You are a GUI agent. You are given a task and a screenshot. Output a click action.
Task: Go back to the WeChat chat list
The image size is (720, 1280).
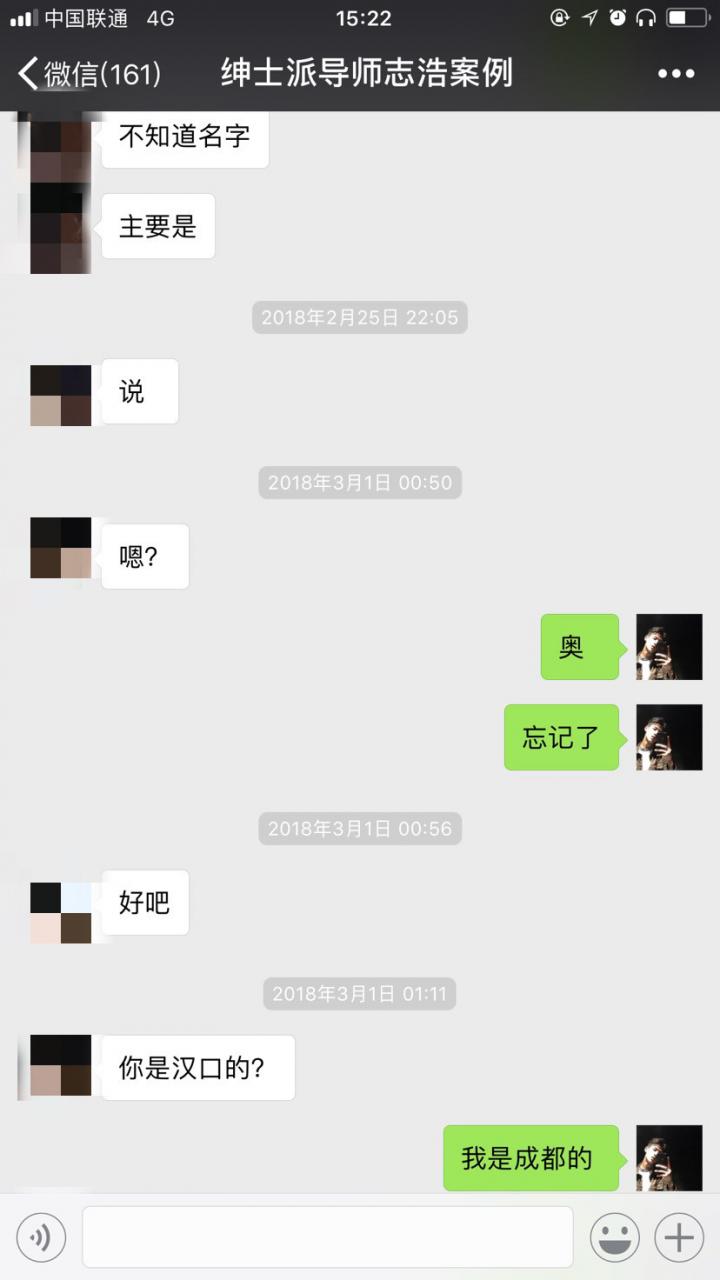coord(88,74)
